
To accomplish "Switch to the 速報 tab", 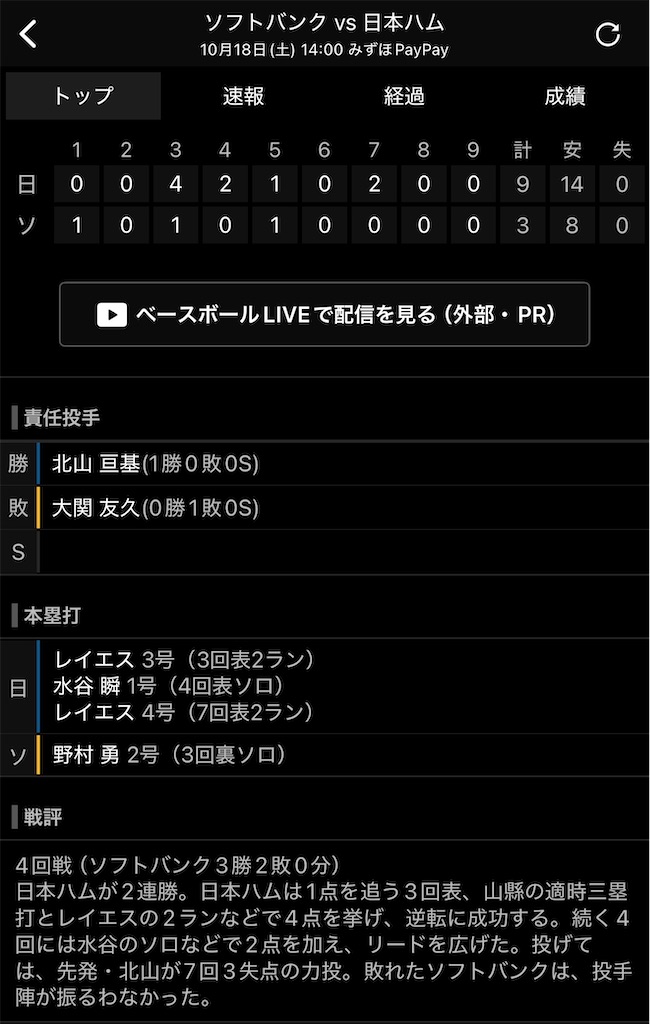I will (244, 96).
